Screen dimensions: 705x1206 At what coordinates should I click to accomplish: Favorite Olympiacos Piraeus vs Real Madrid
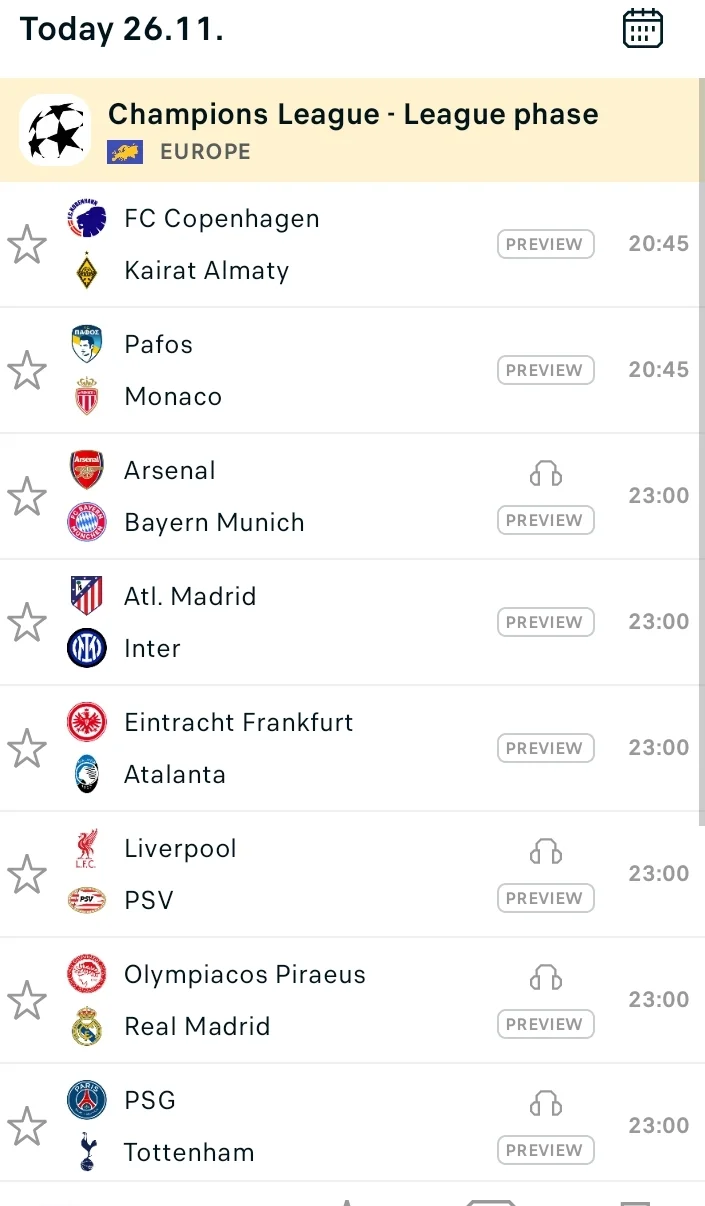point(27,1001)
